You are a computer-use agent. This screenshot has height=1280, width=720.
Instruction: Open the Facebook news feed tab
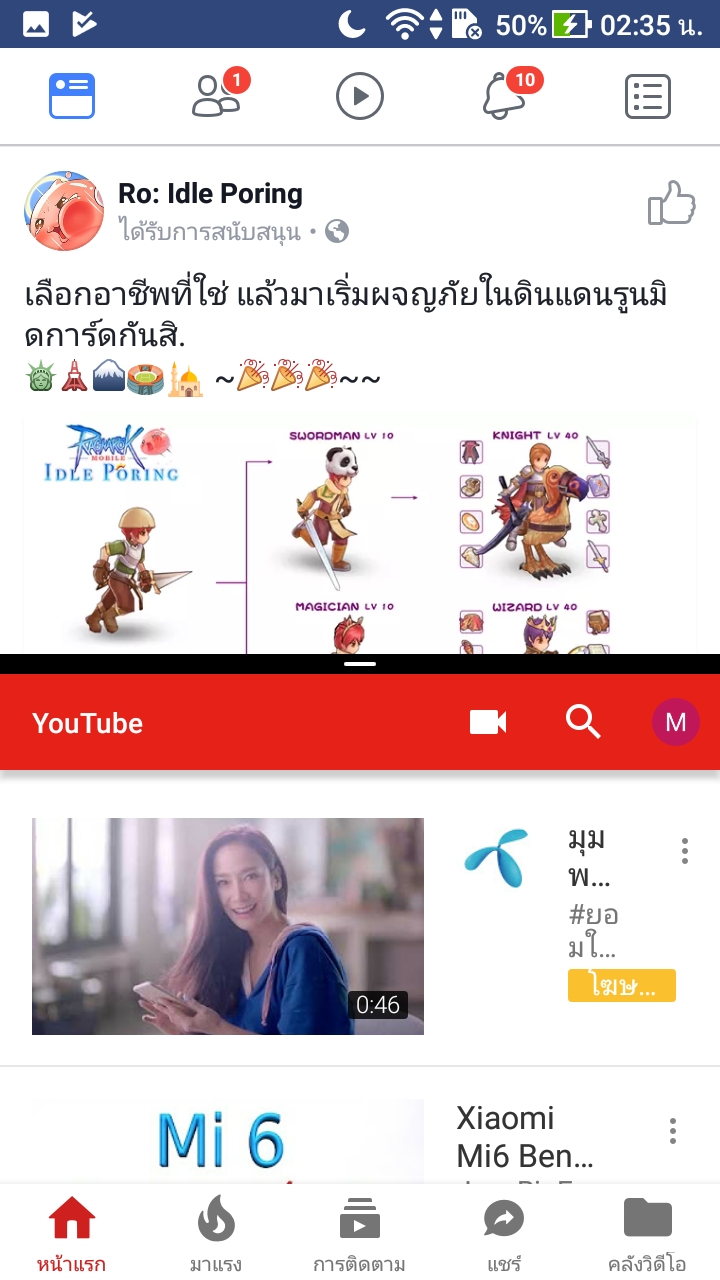[x=72, y=96]
